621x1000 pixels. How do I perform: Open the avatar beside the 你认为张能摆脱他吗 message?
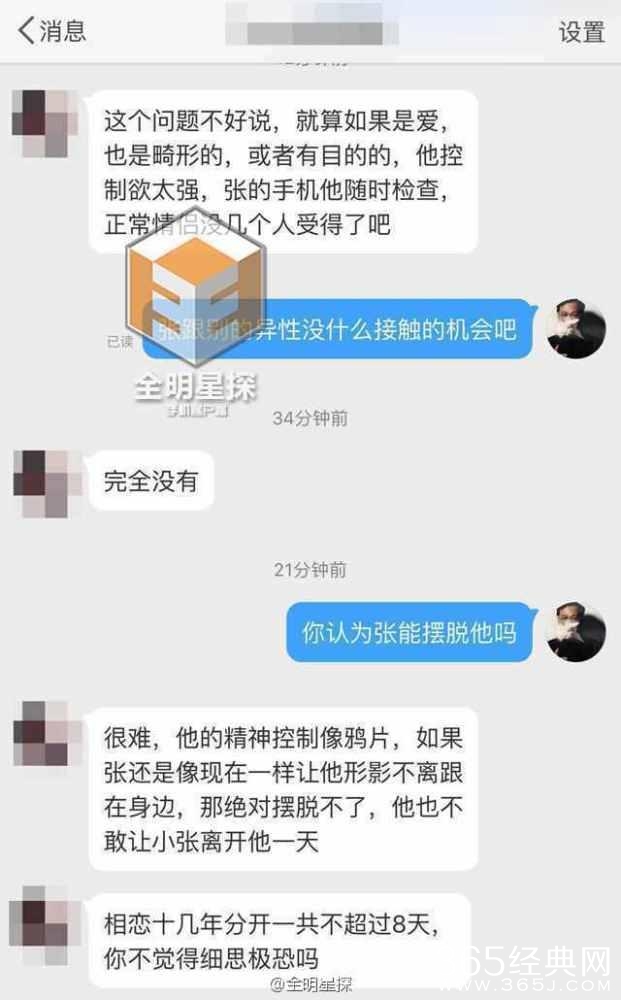point(576,632)
